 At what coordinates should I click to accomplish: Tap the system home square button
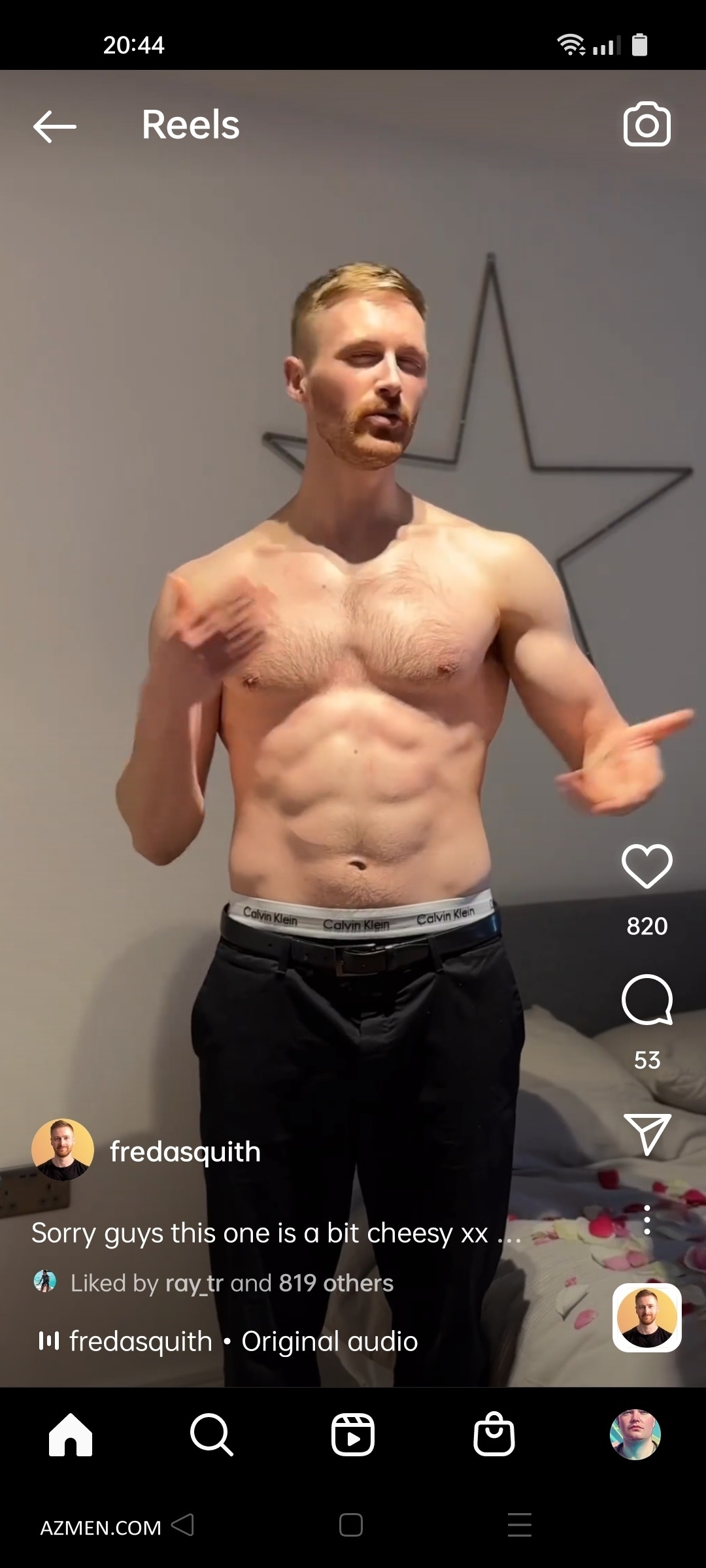[x=351, y=1525]
